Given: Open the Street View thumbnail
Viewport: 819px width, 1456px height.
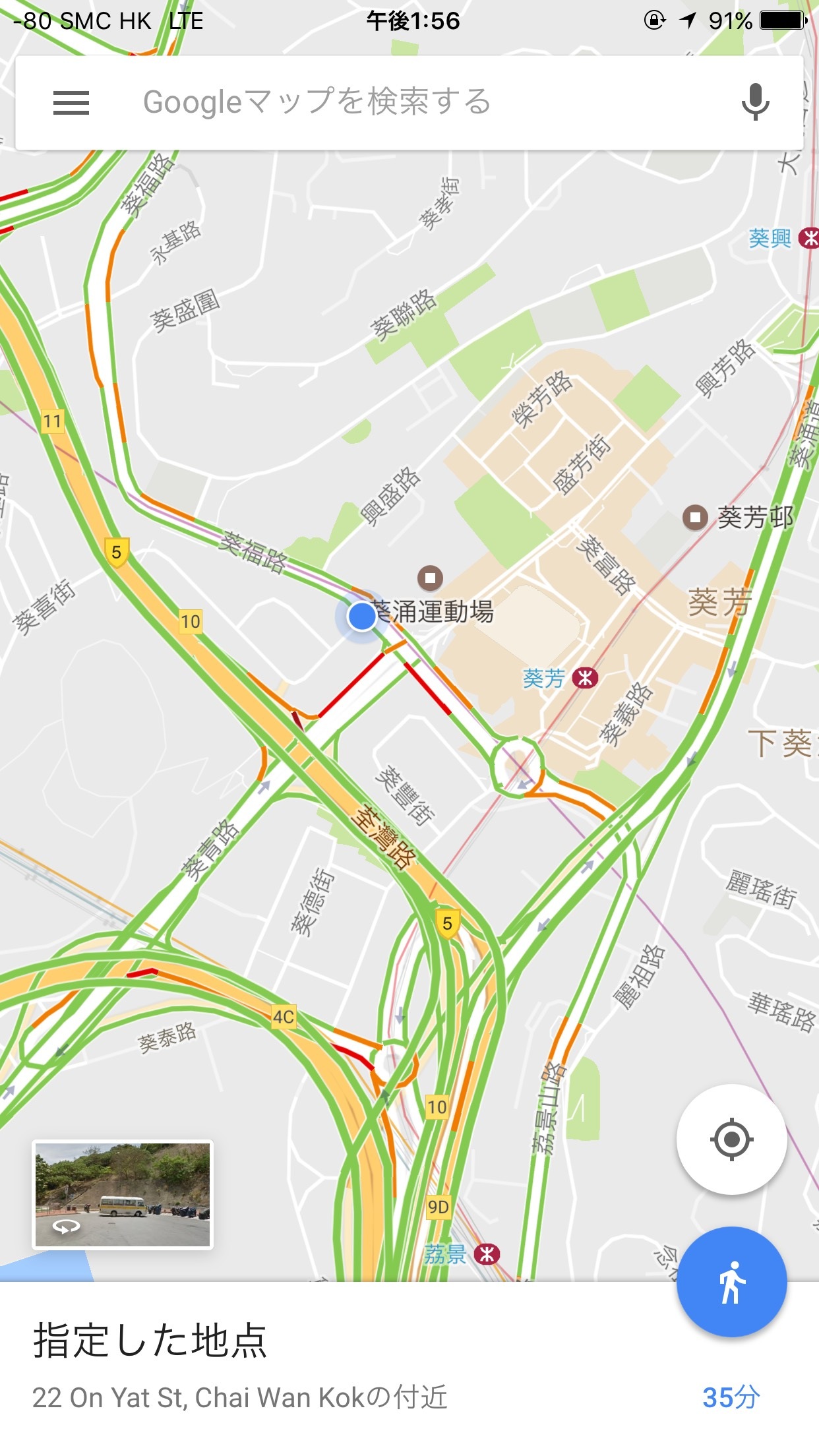Looking at the screenshot, I should tap(123, 1195).
